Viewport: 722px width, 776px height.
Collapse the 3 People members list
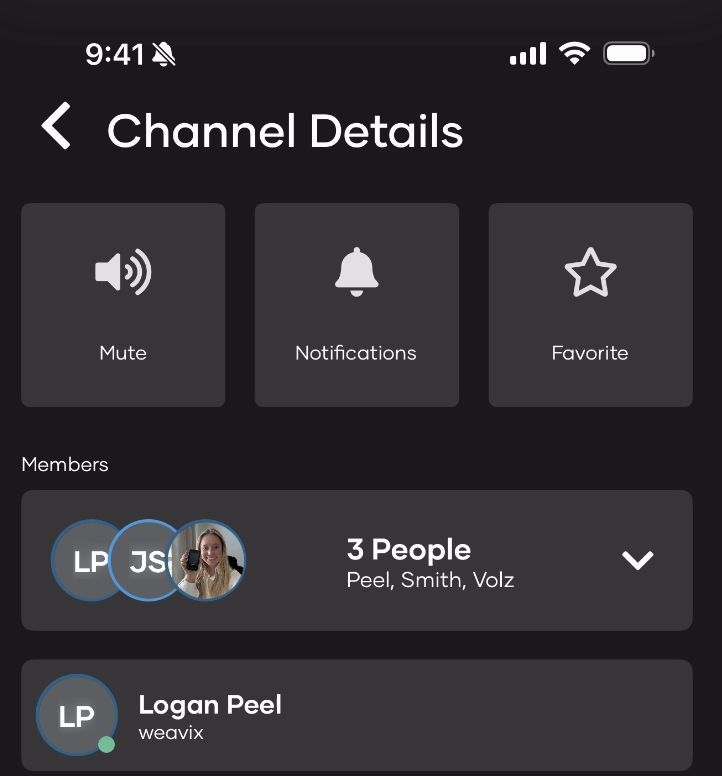[637, 560]
